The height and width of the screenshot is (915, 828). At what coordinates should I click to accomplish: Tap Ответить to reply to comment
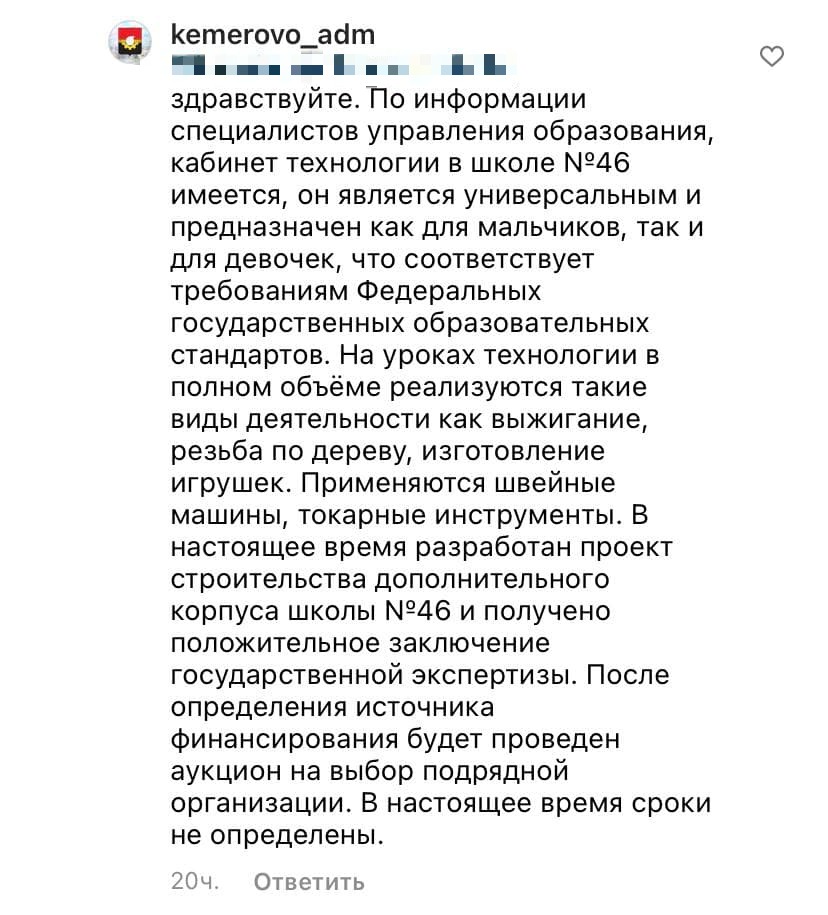point(308,882)
